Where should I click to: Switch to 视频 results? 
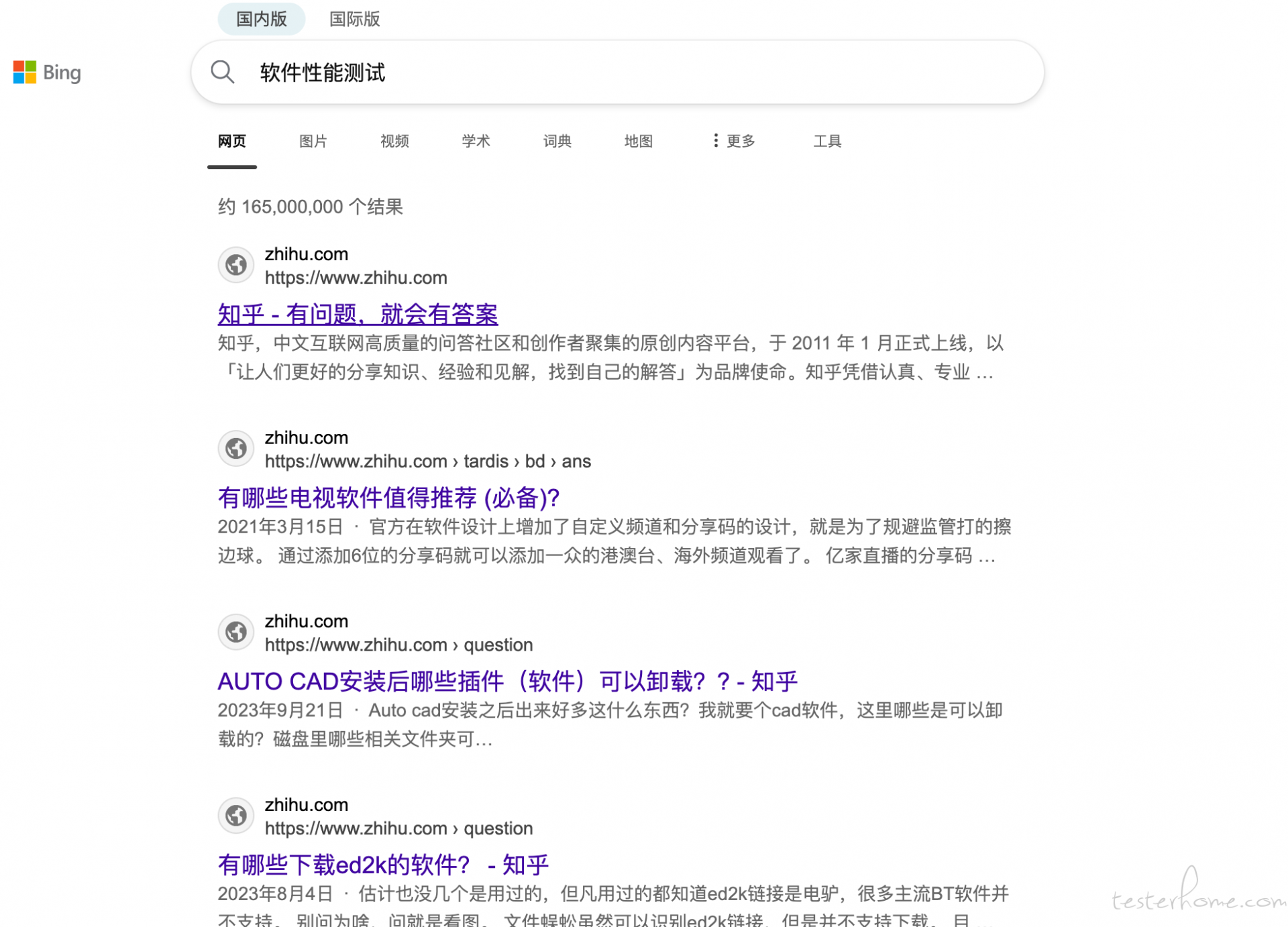pos(394,141)
